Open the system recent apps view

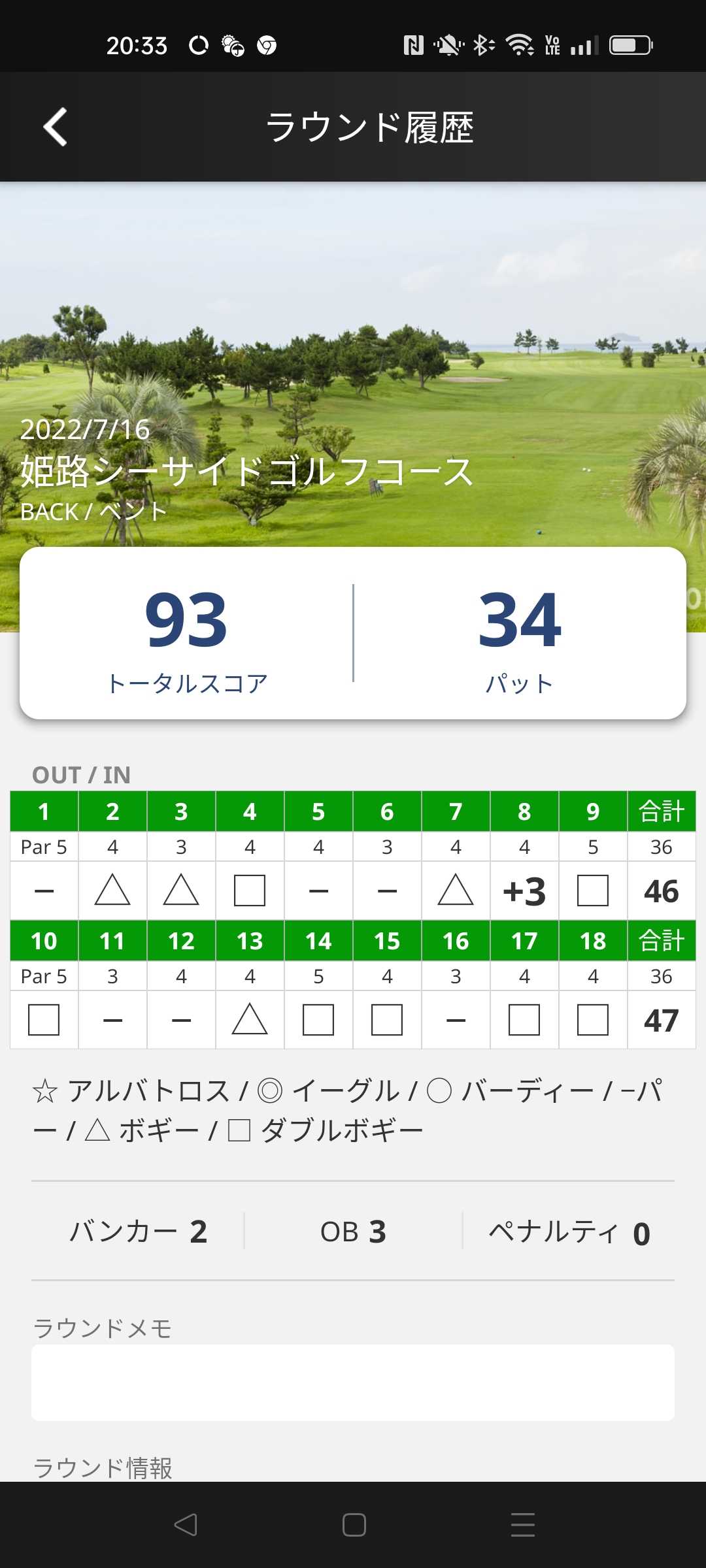(522, 1525)
